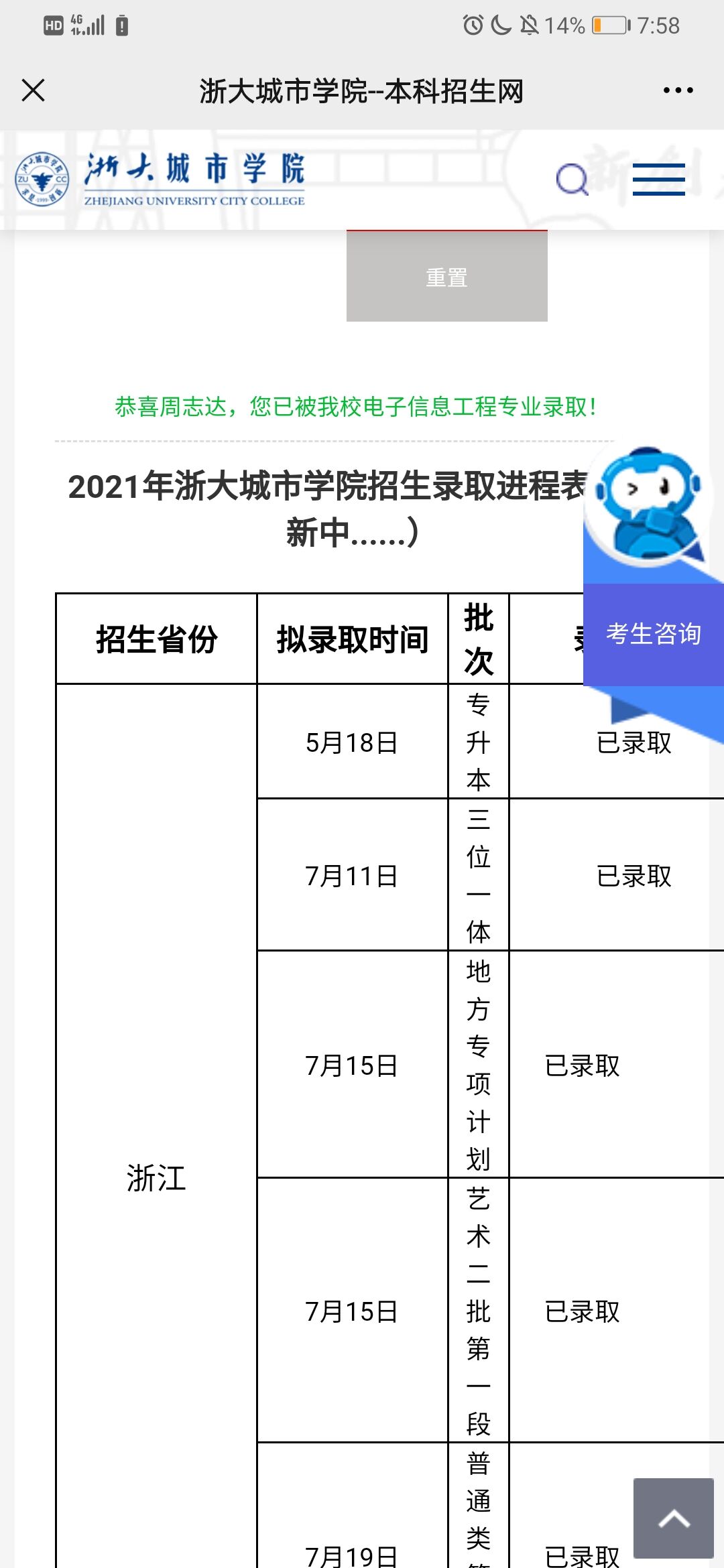Tap the 重置 reset button
Viewport: 724px width, 1568px height.
[446, 276]
